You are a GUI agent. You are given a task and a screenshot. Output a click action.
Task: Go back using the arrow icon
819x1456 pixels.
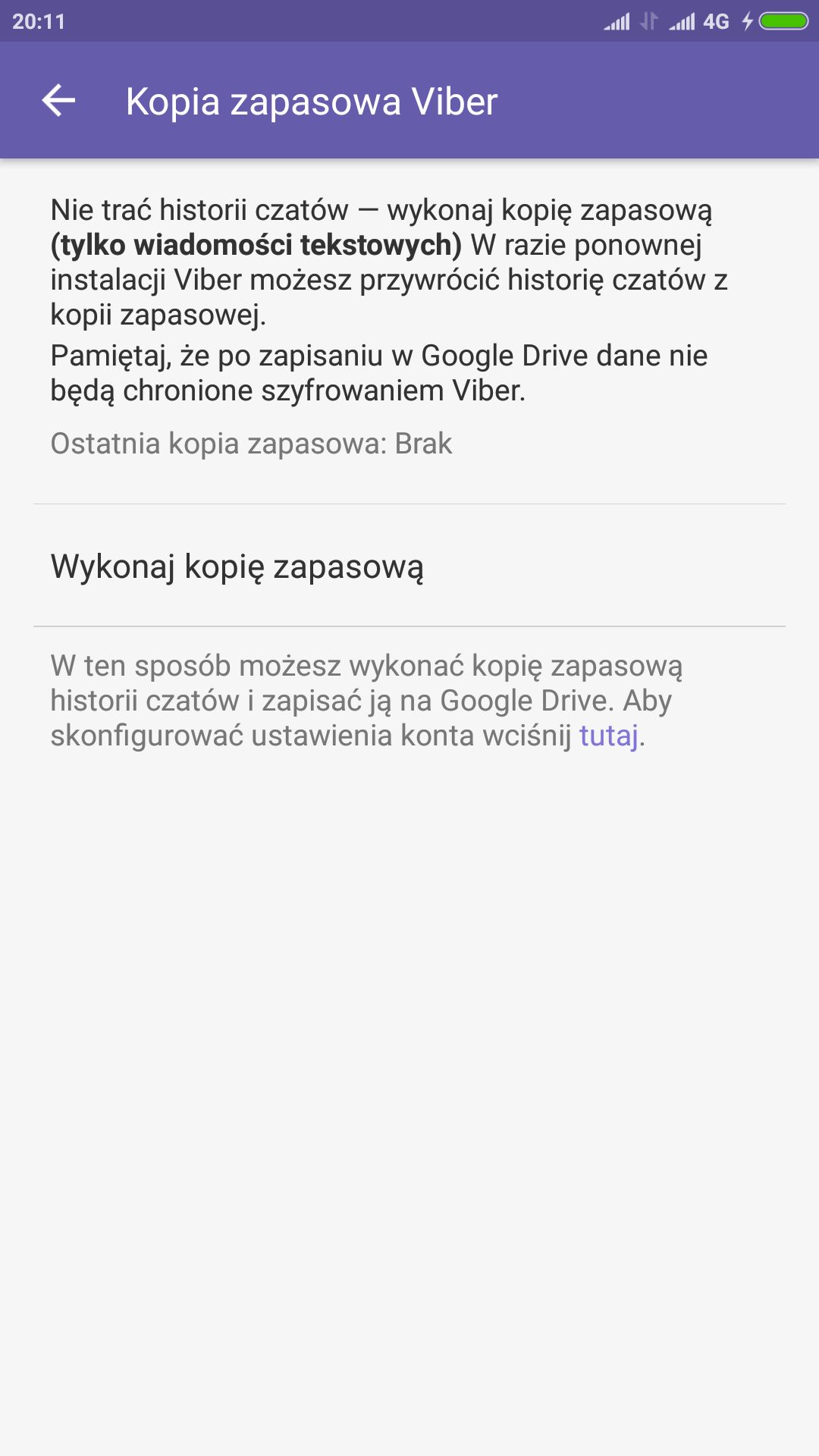58,101
